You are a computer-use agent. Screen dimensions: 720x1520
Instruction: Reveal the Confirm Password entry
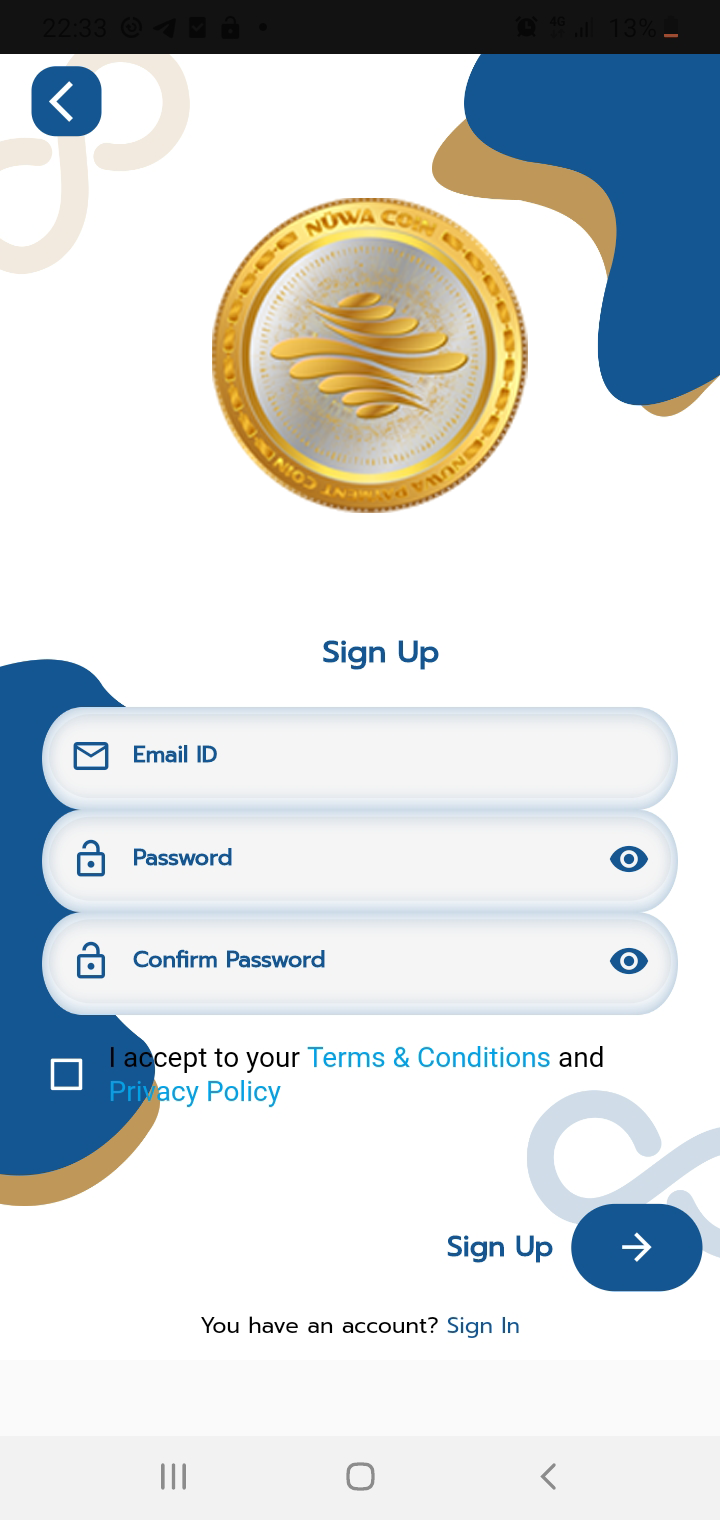tap(628, 961)
